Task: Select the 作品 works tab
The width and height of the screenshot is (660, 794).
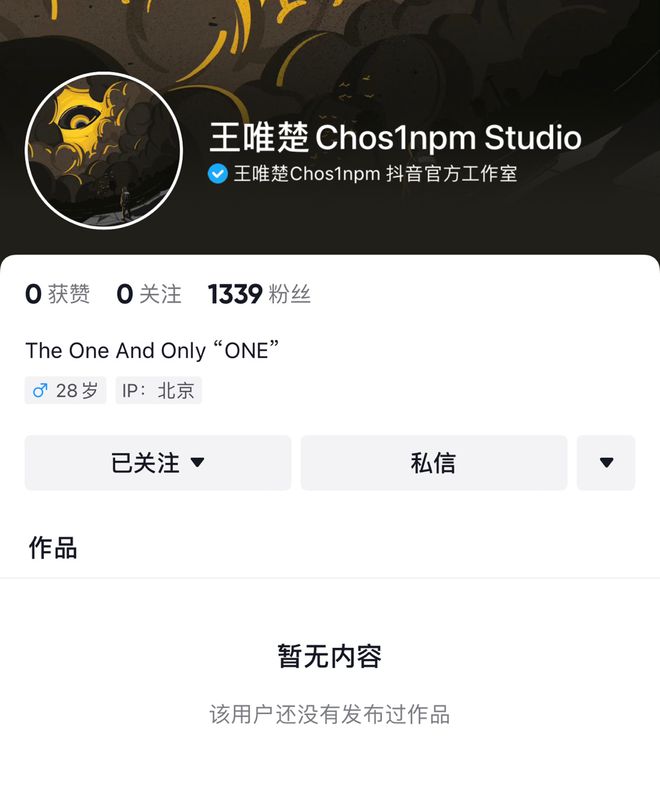Action: 52,548
